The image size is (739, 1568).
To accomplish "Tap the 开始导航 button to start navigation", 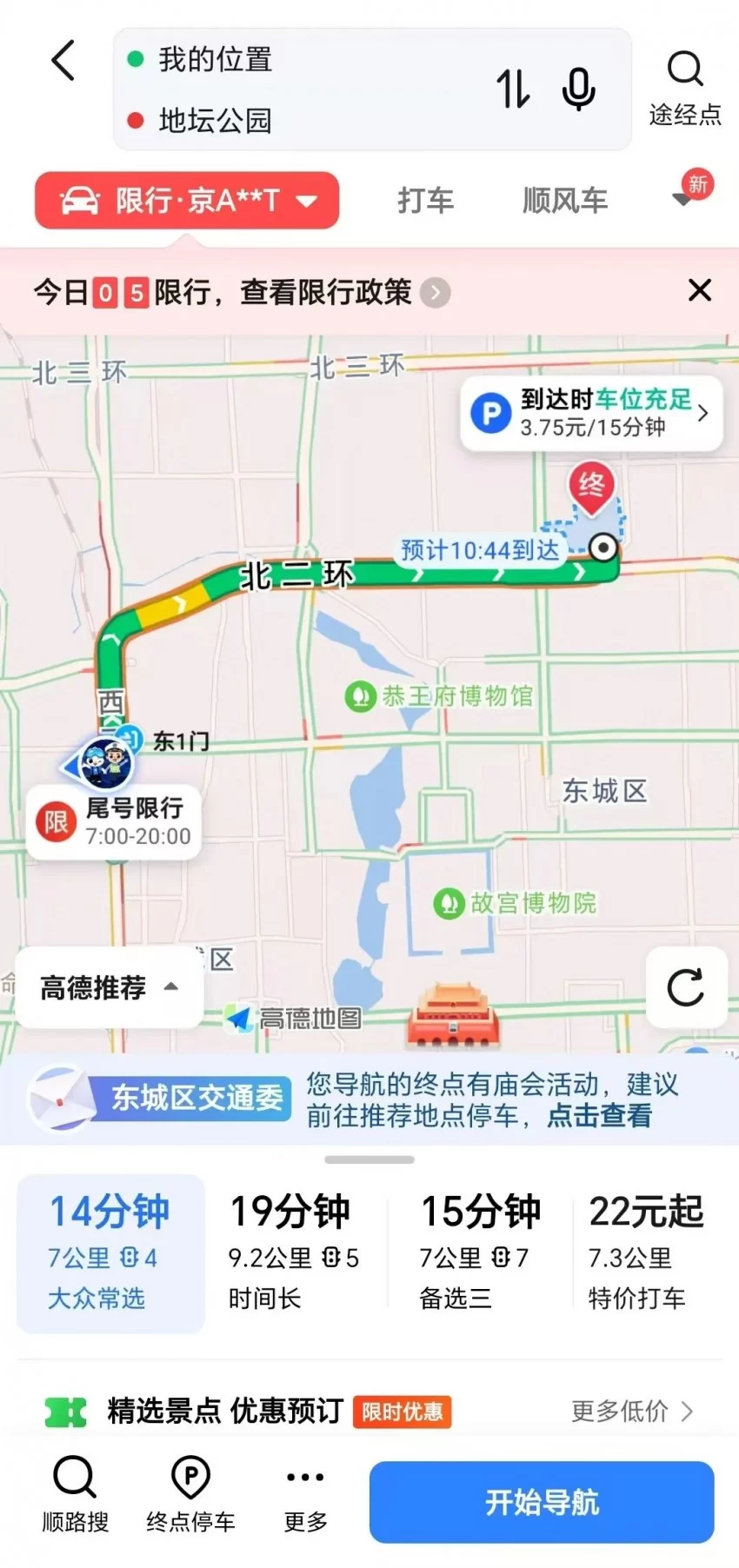I will pos(540,1501).
